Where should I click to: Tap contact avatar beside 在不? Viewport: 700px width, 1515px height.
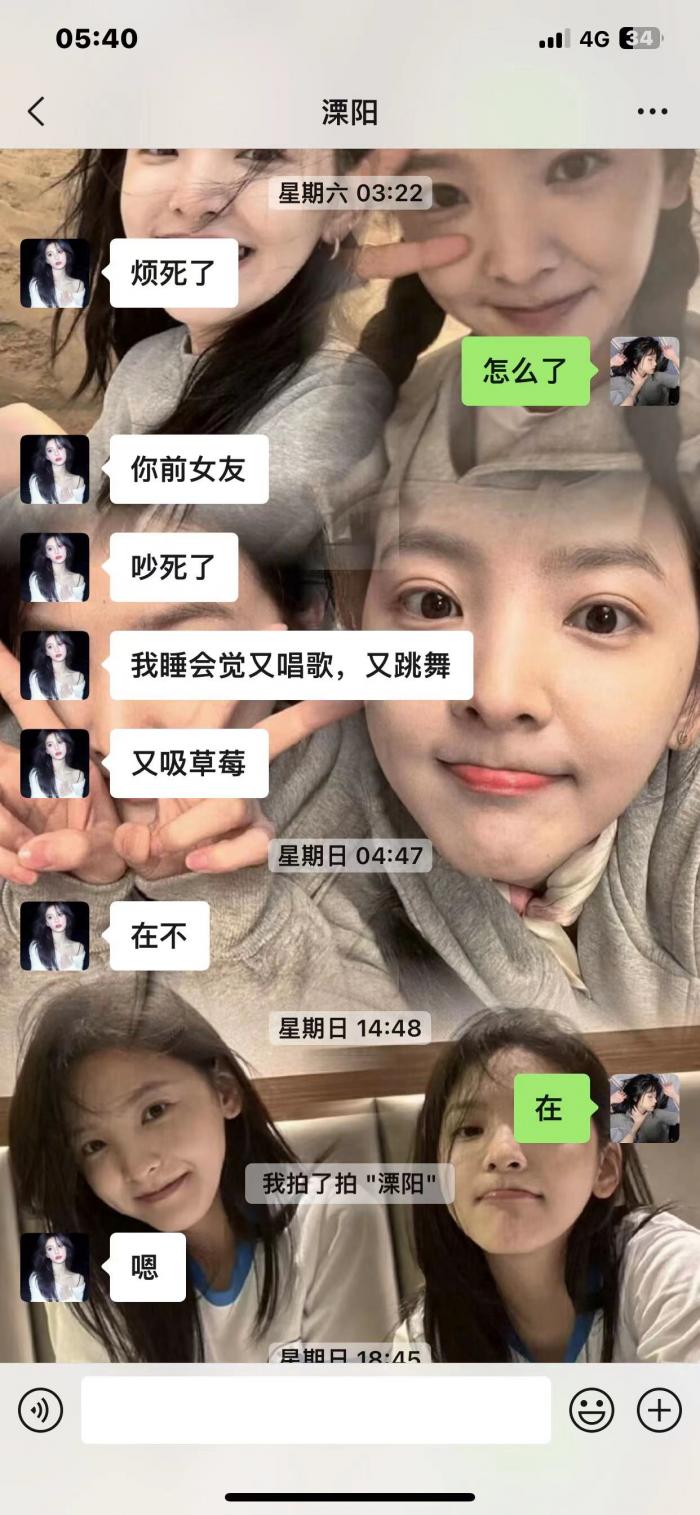(55, 936)
